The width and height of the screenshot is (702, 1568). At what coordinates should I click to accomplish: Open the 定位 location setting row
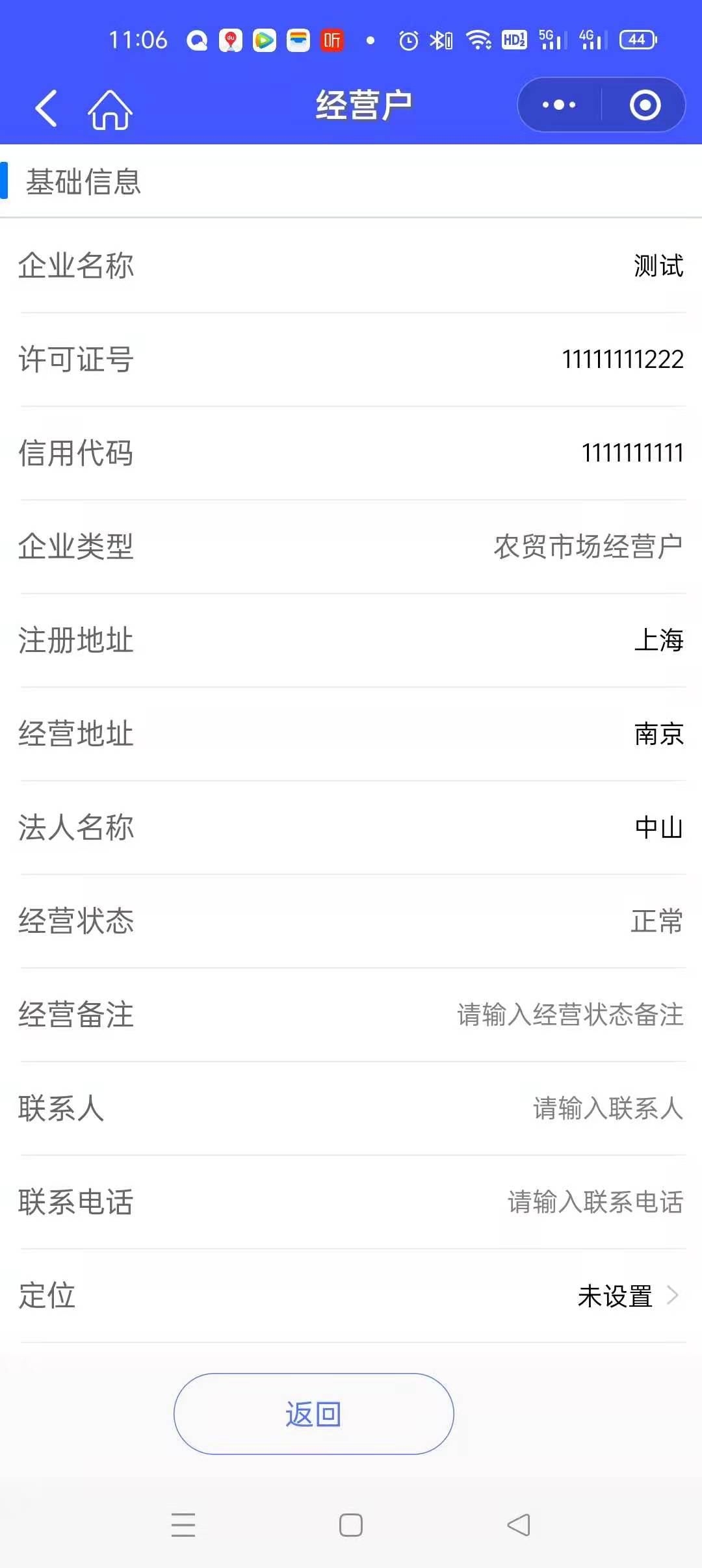pyautogui.click(x=627, y=1296)
